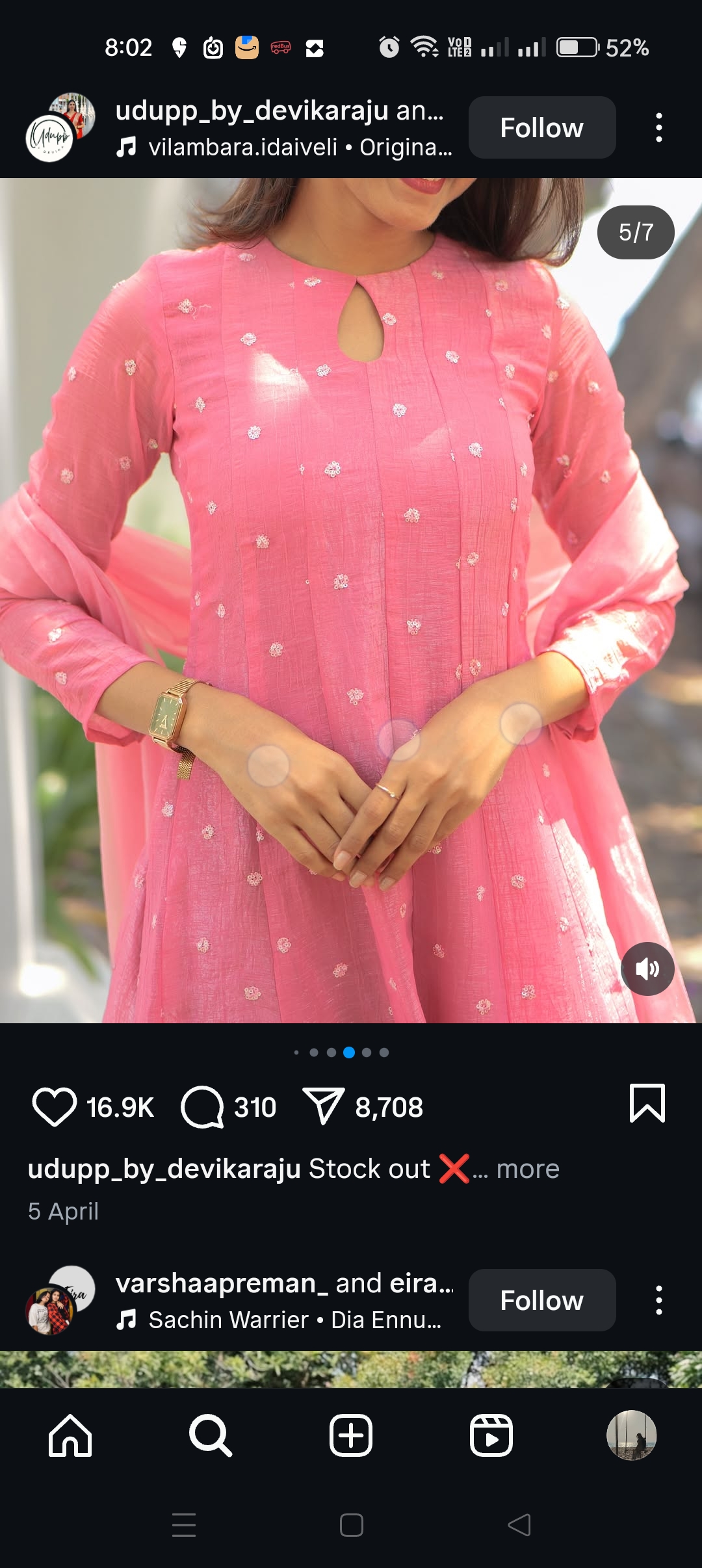Open Sachin Warrier audio track

[x=279, y=1320]
